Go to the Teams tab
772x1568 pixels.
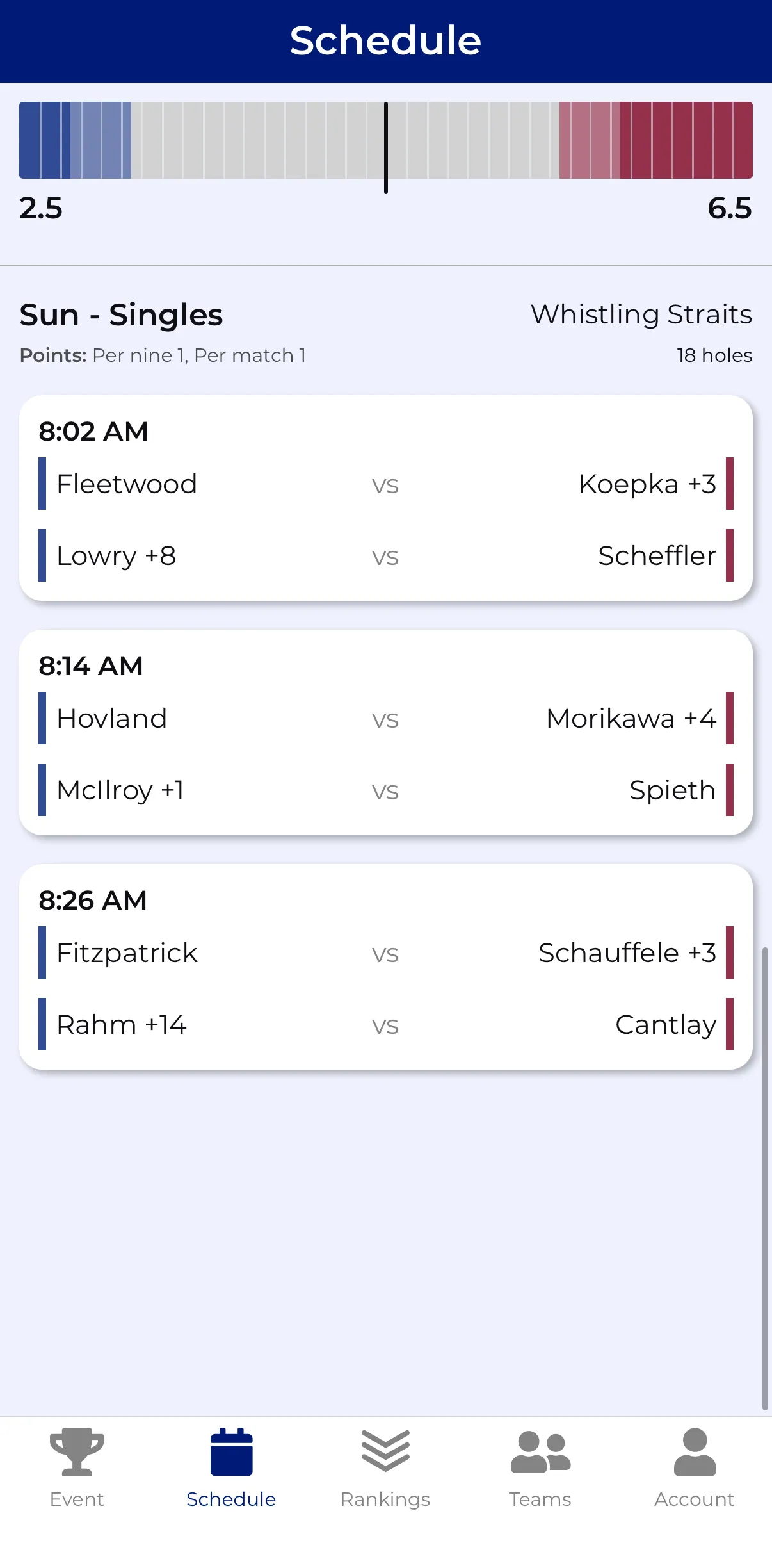(x=540, y=1468)
